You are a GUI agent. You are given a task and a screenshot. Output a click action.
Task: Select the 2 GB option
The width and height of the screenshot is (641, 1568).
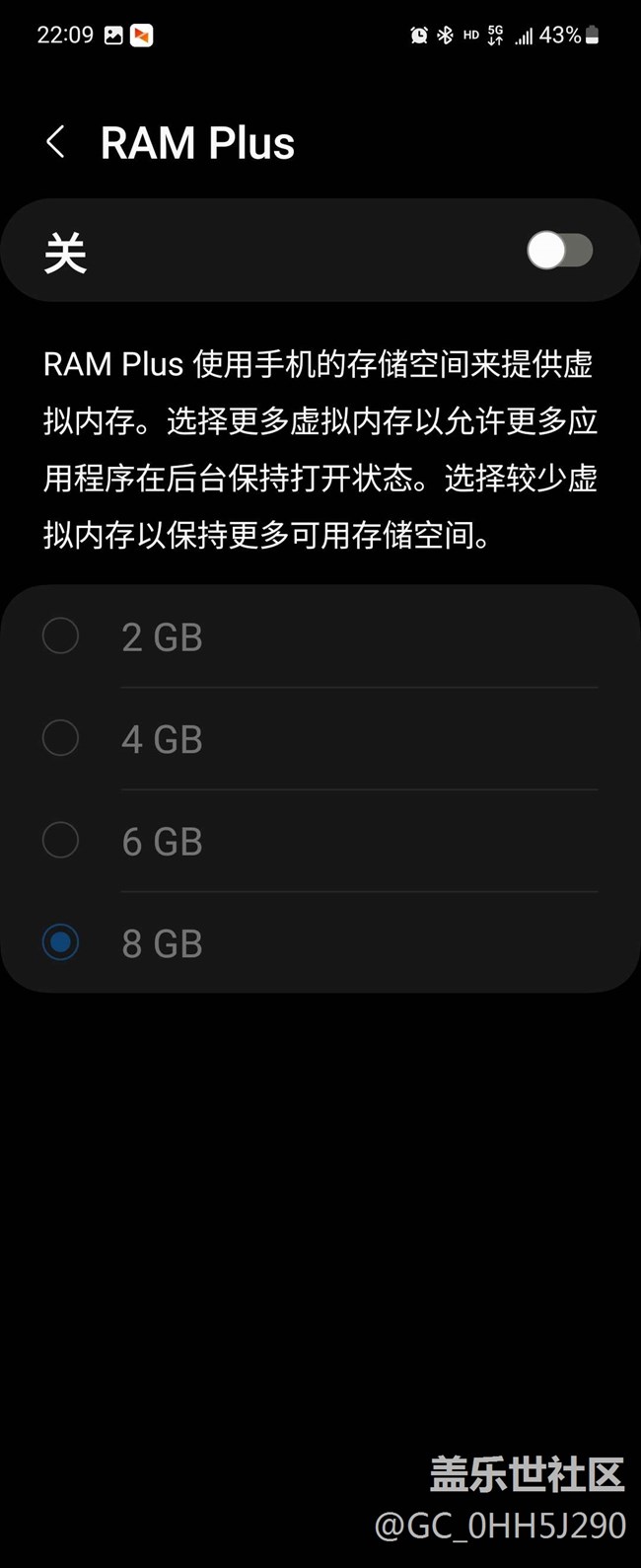point(61,636)
